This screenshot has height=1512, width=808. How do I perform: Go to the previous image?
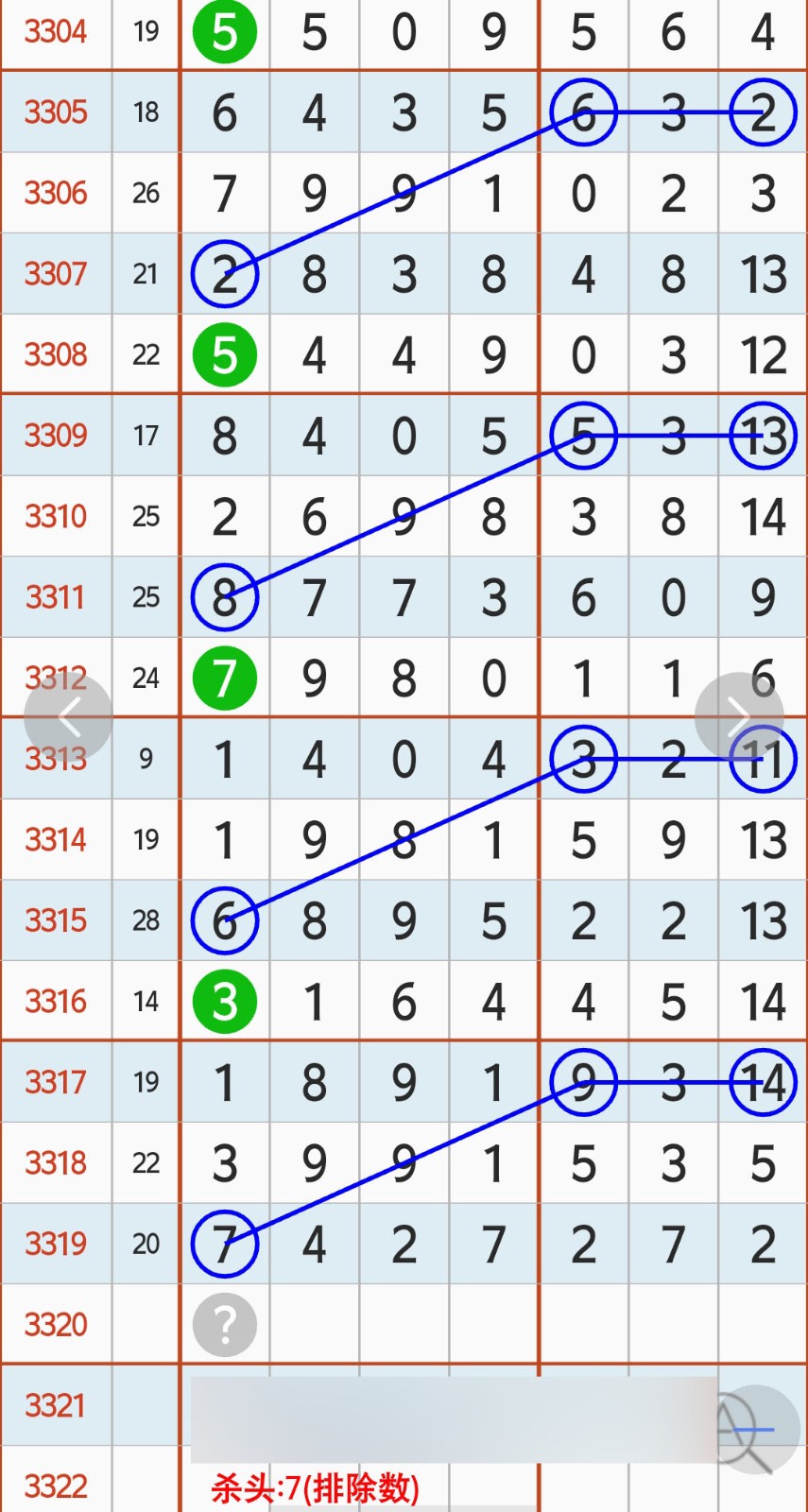click(x=68, y=717)
